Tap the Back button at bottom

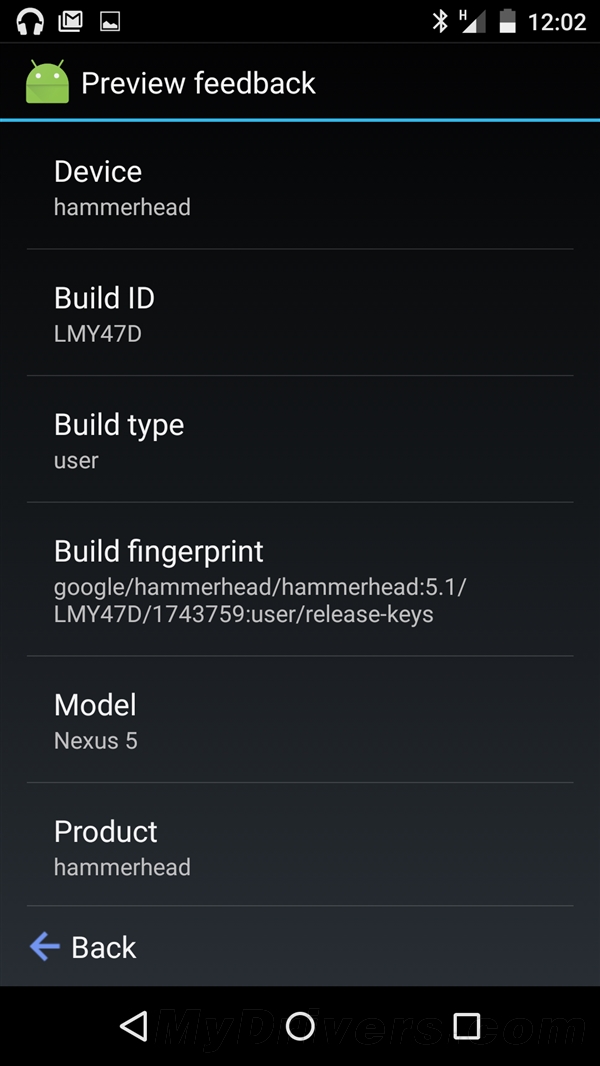(84, 947)
